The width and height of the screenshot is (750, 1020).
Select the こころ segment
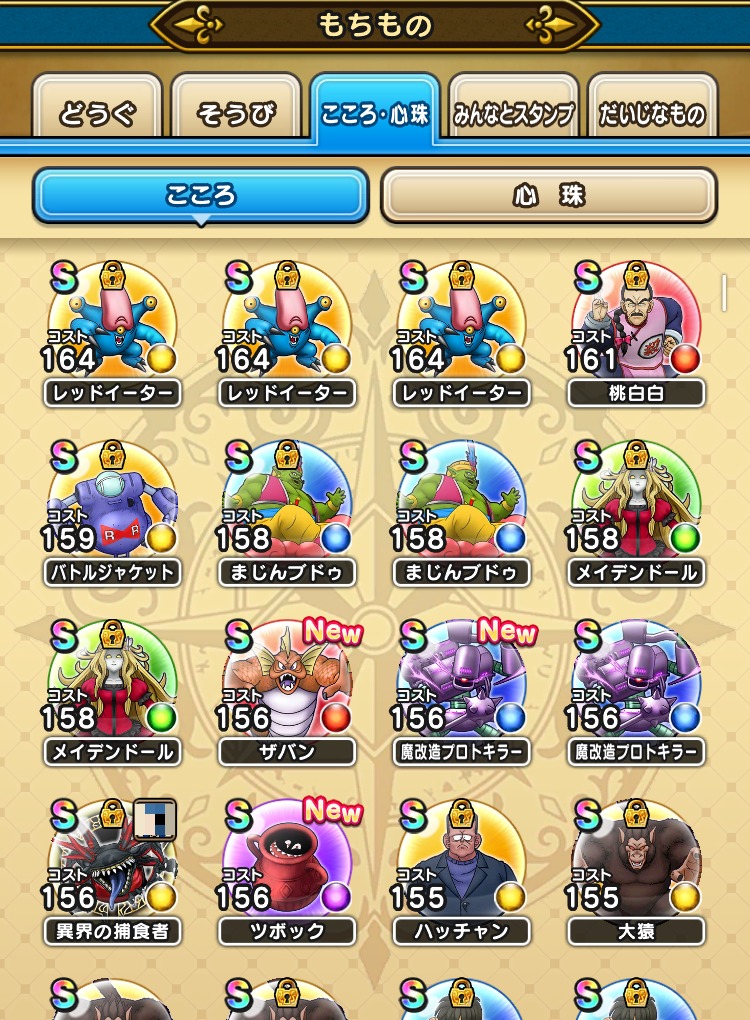click(x=201, y=195)
